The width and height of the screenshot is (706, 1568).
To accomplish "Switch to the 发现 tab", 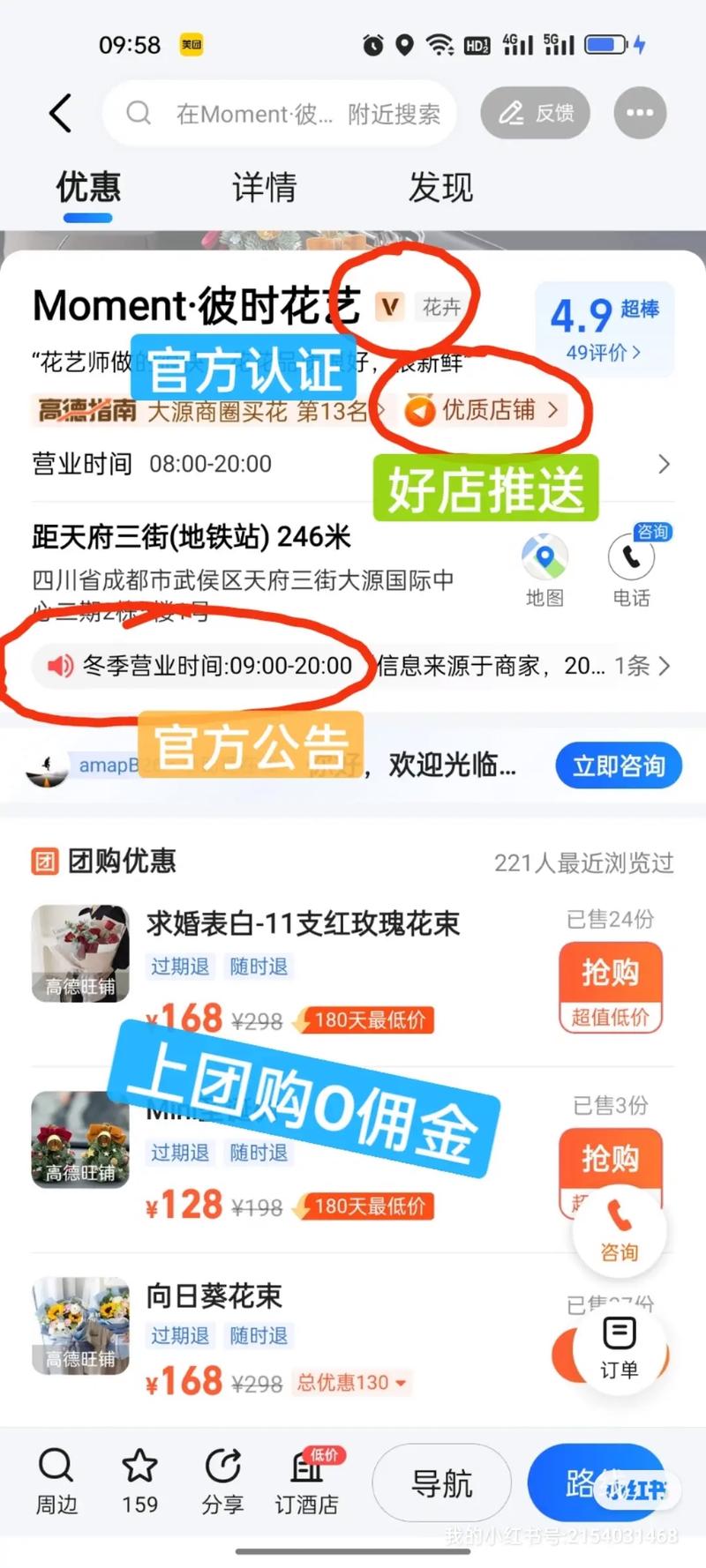I will point(440,187).
